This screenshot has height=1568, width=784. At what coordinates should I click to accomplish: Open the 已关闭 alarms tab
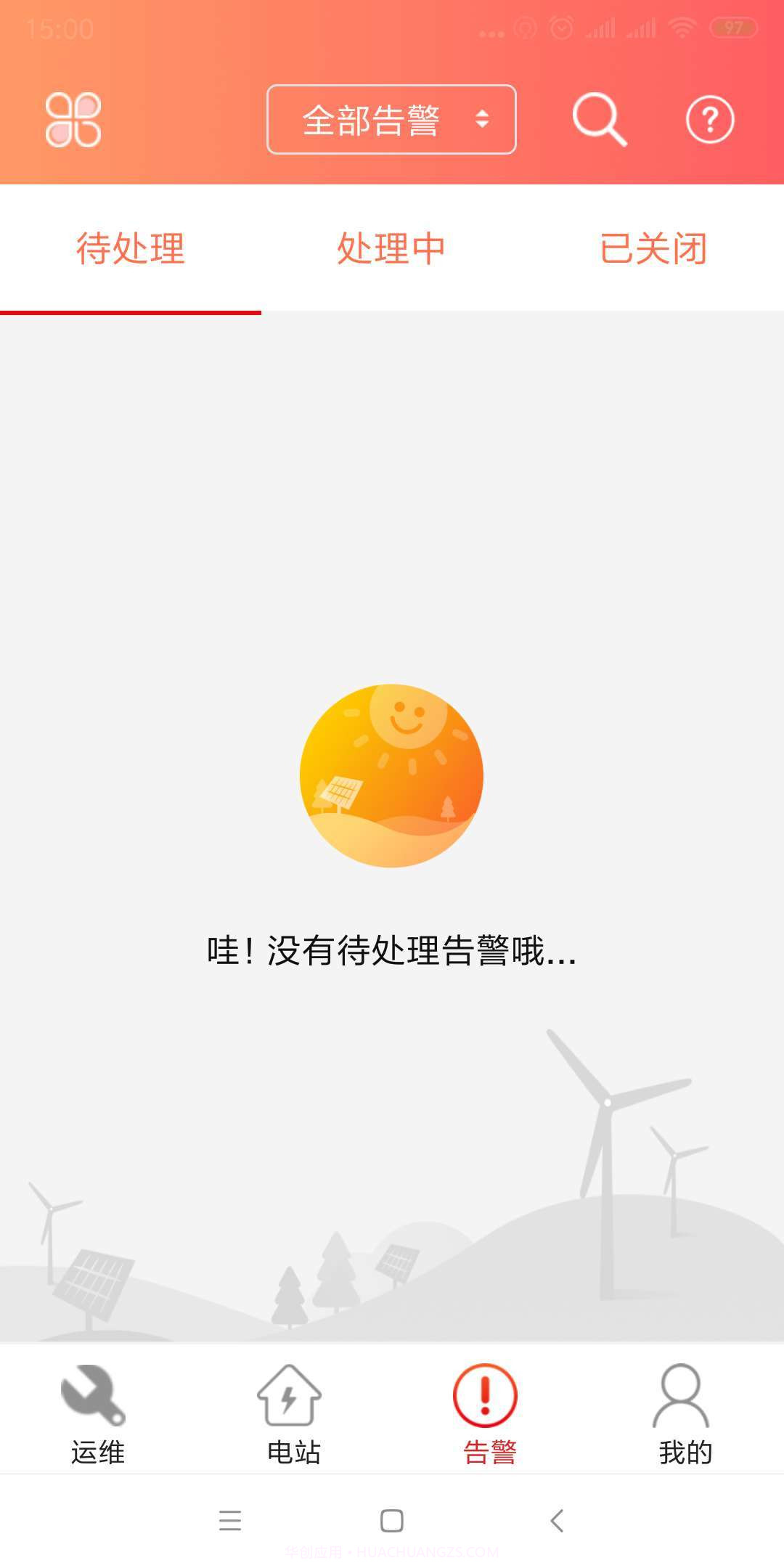(x=655, y=247)
